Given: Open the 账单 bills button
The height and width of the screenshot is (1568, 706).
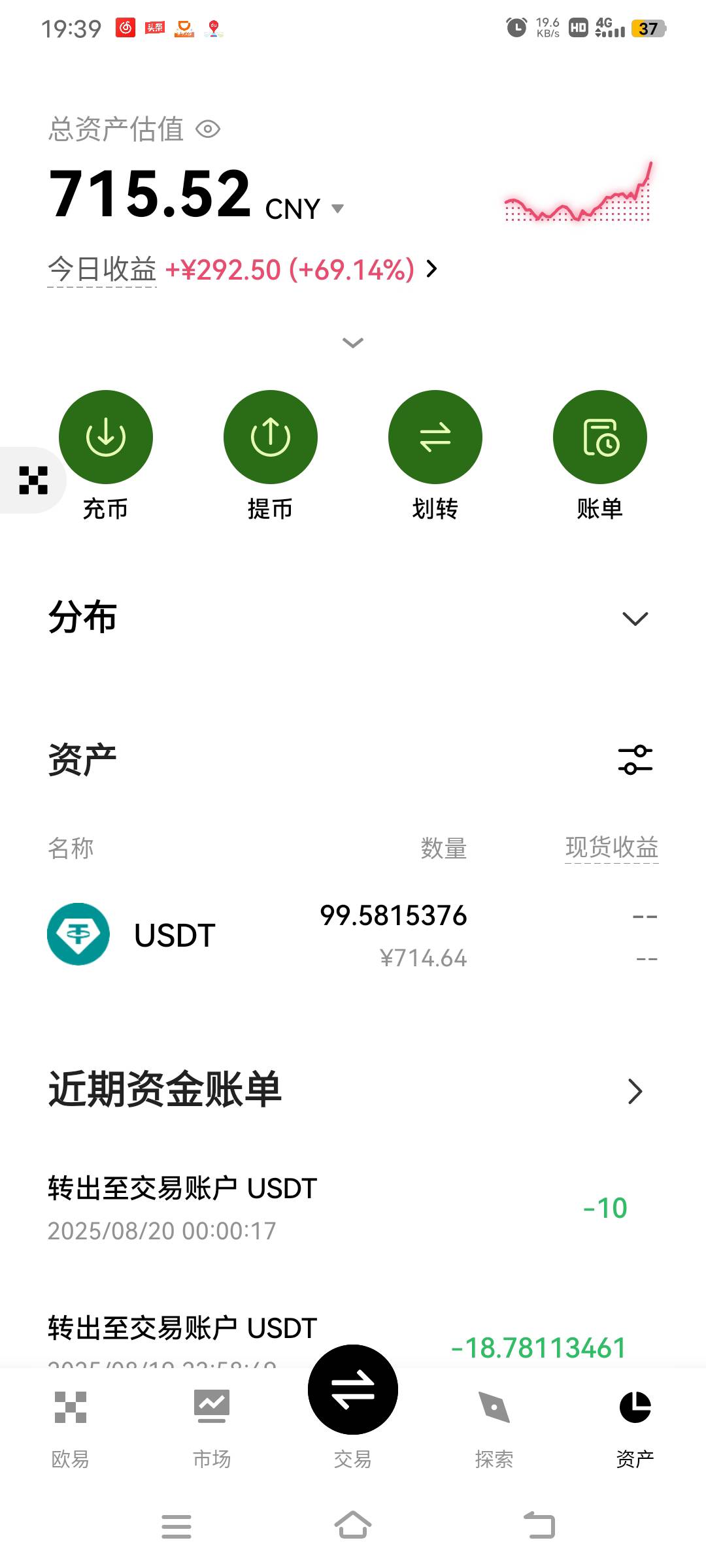Looking at the screenshot, I should click(x=600, y=455).
